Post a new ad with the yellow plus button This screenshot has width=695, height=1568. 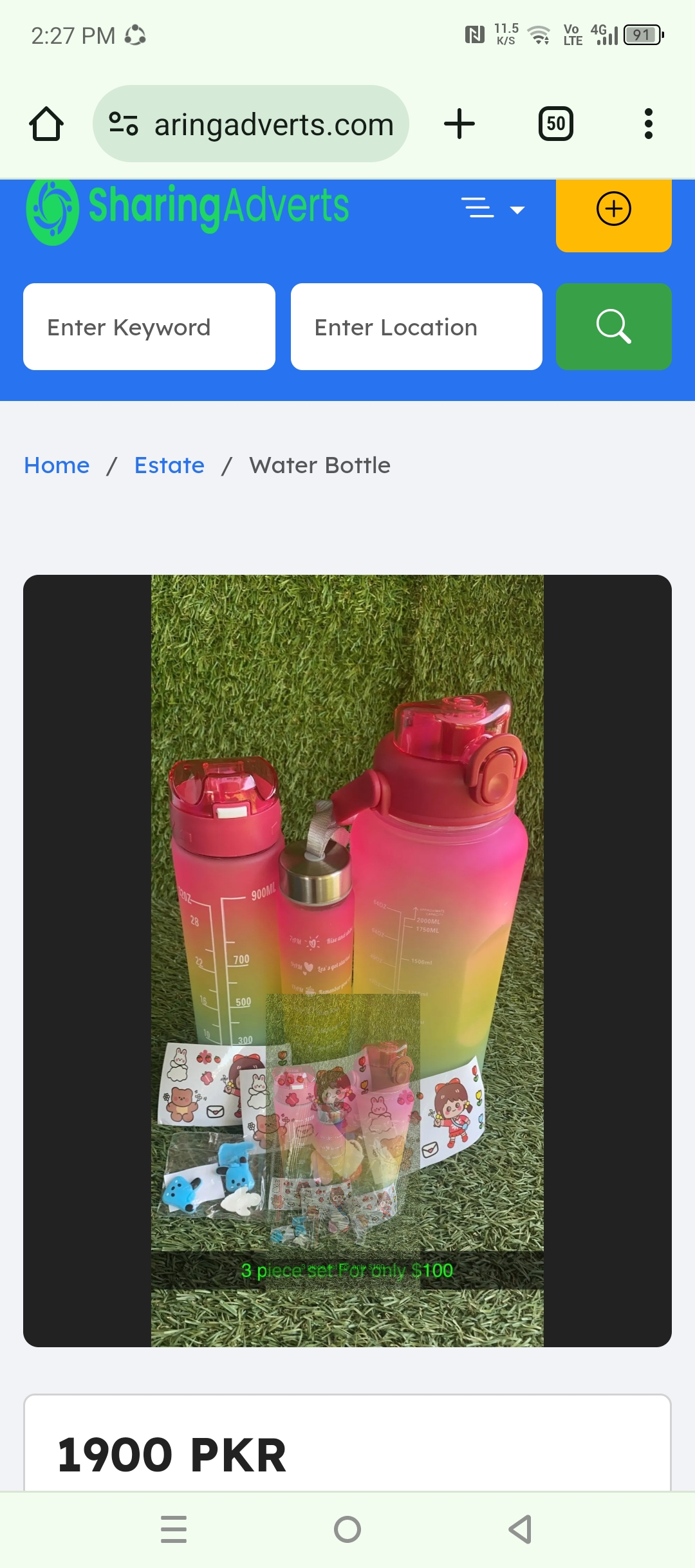[613, 209]
